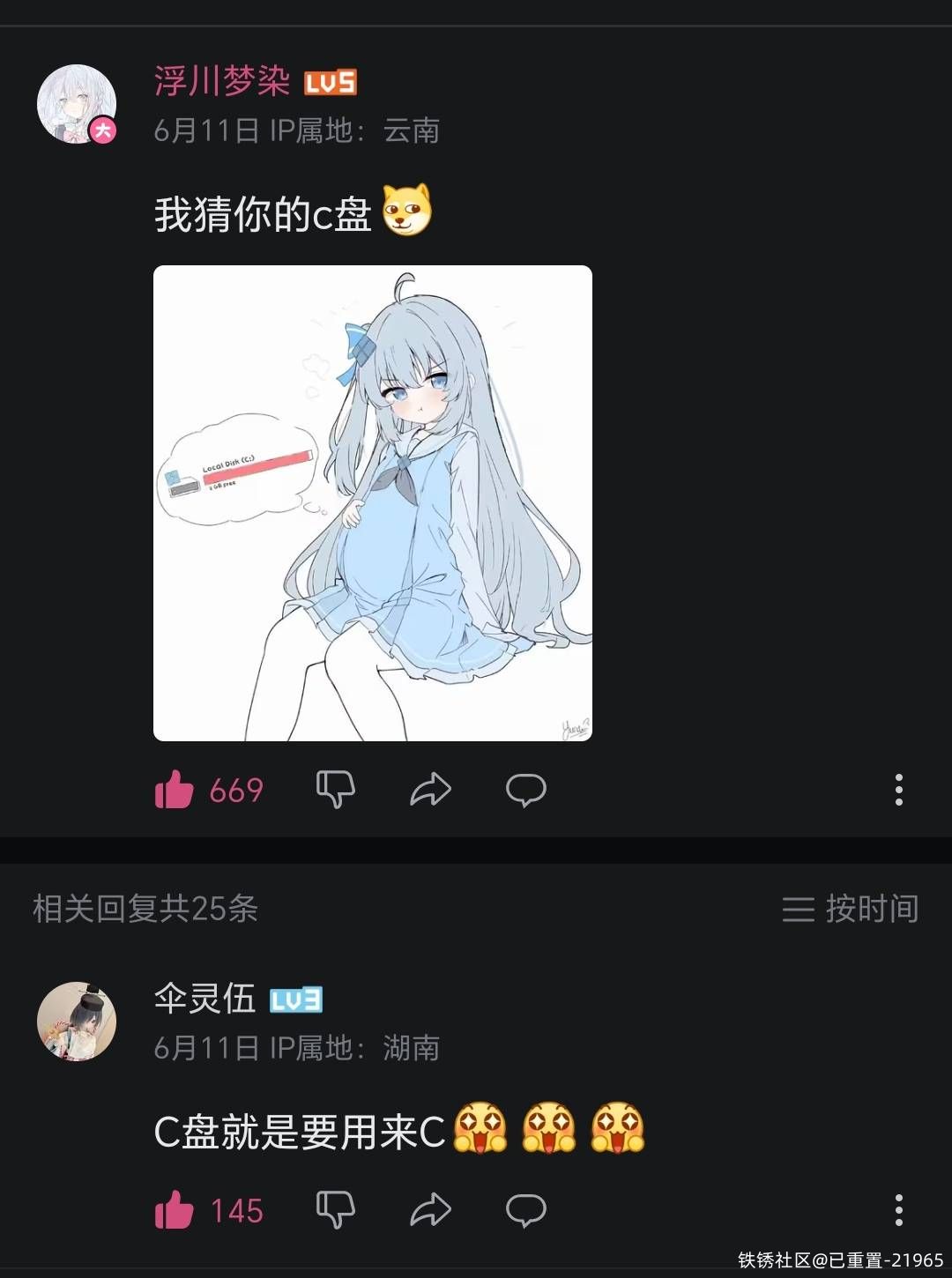
Task: Reply to 浮川梦染's comment
Action: 526,790
